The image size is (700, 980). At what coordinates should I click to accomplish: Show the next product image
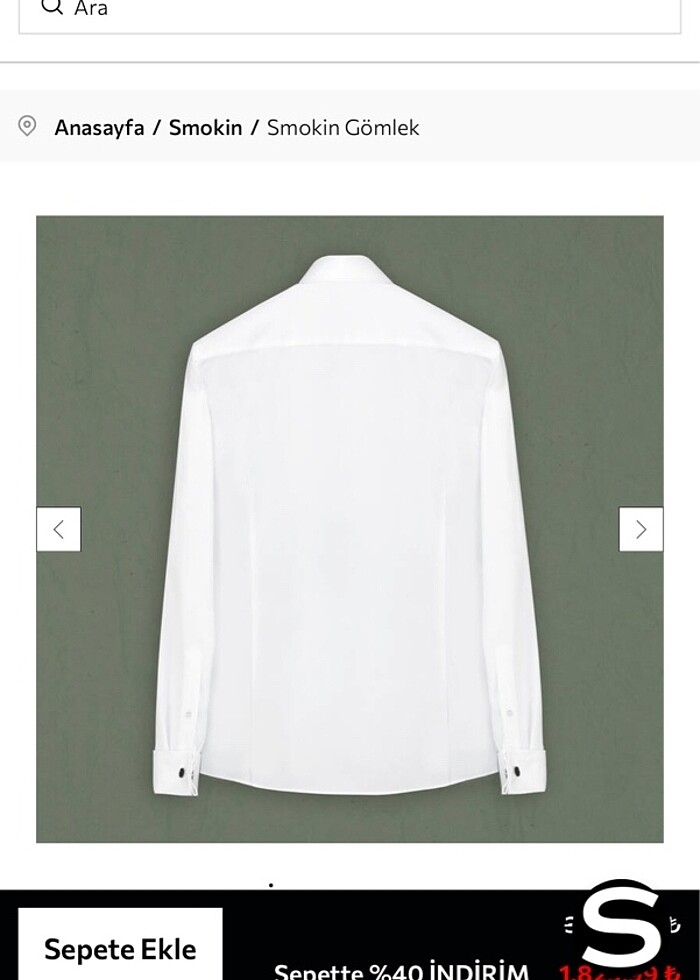pyautogui.click(x=641, y=530)
